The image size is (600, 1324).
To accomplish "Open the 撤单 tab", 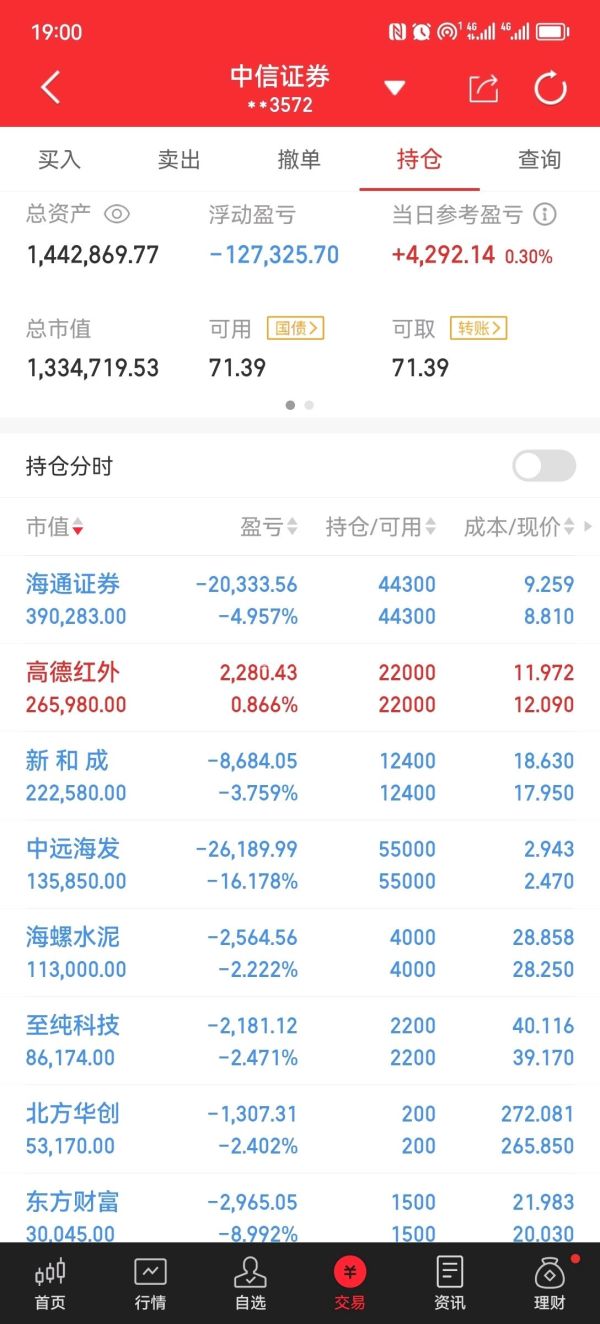I will pos(299,159).
